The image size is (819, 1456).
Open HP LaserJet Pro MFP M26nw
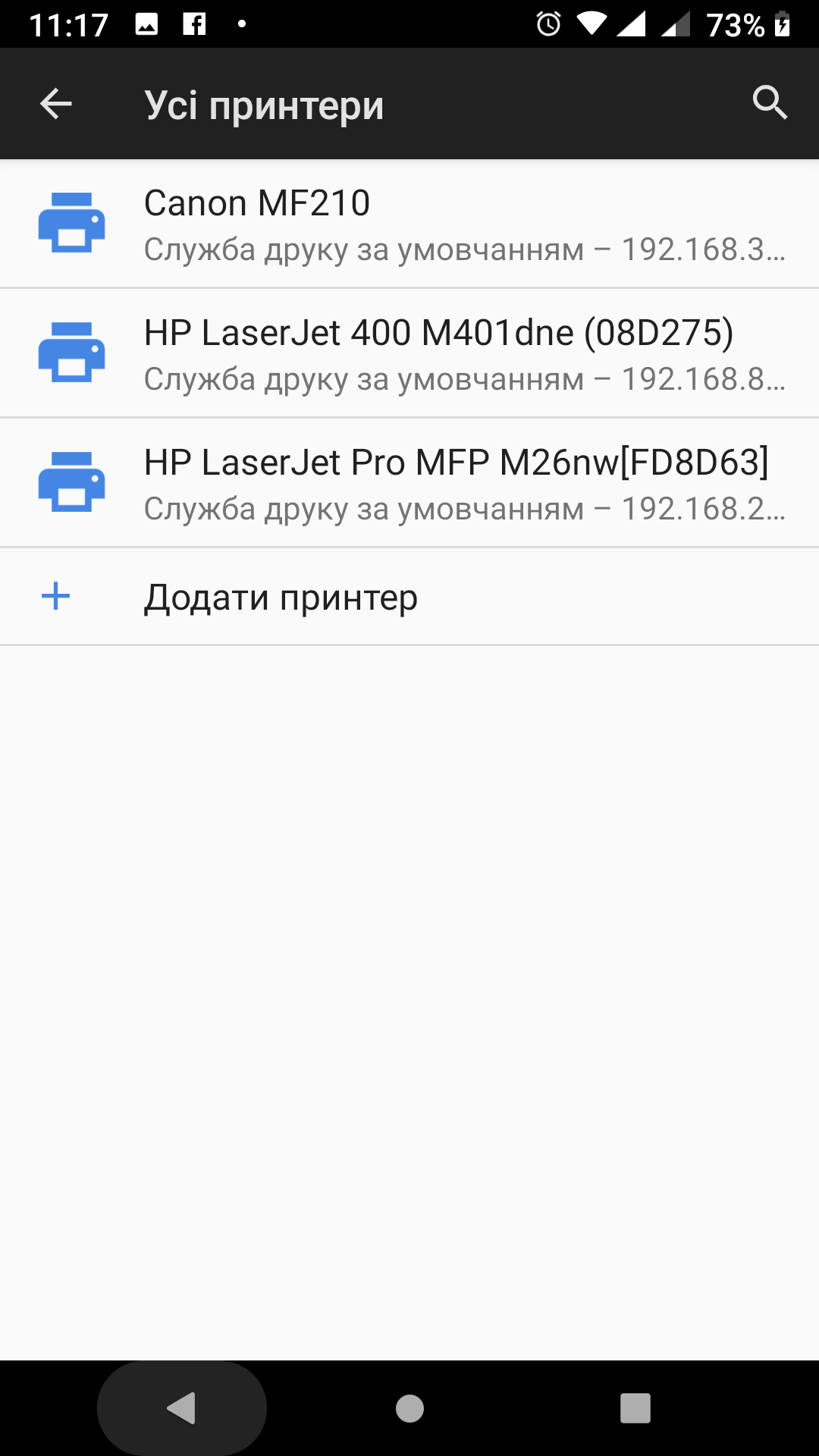coord(409,483)
